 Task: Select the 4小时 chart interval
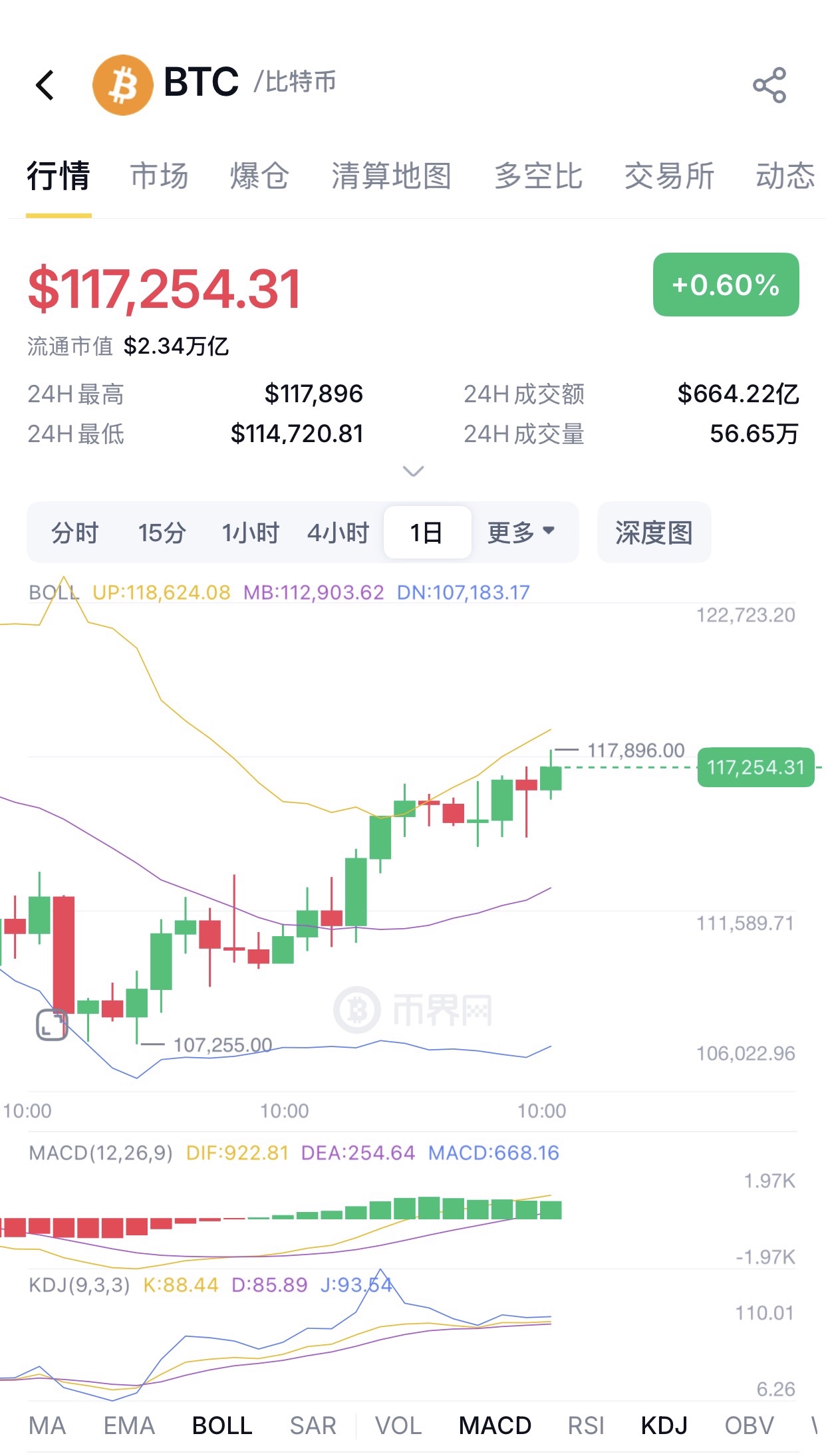click(x=338, y=533)
